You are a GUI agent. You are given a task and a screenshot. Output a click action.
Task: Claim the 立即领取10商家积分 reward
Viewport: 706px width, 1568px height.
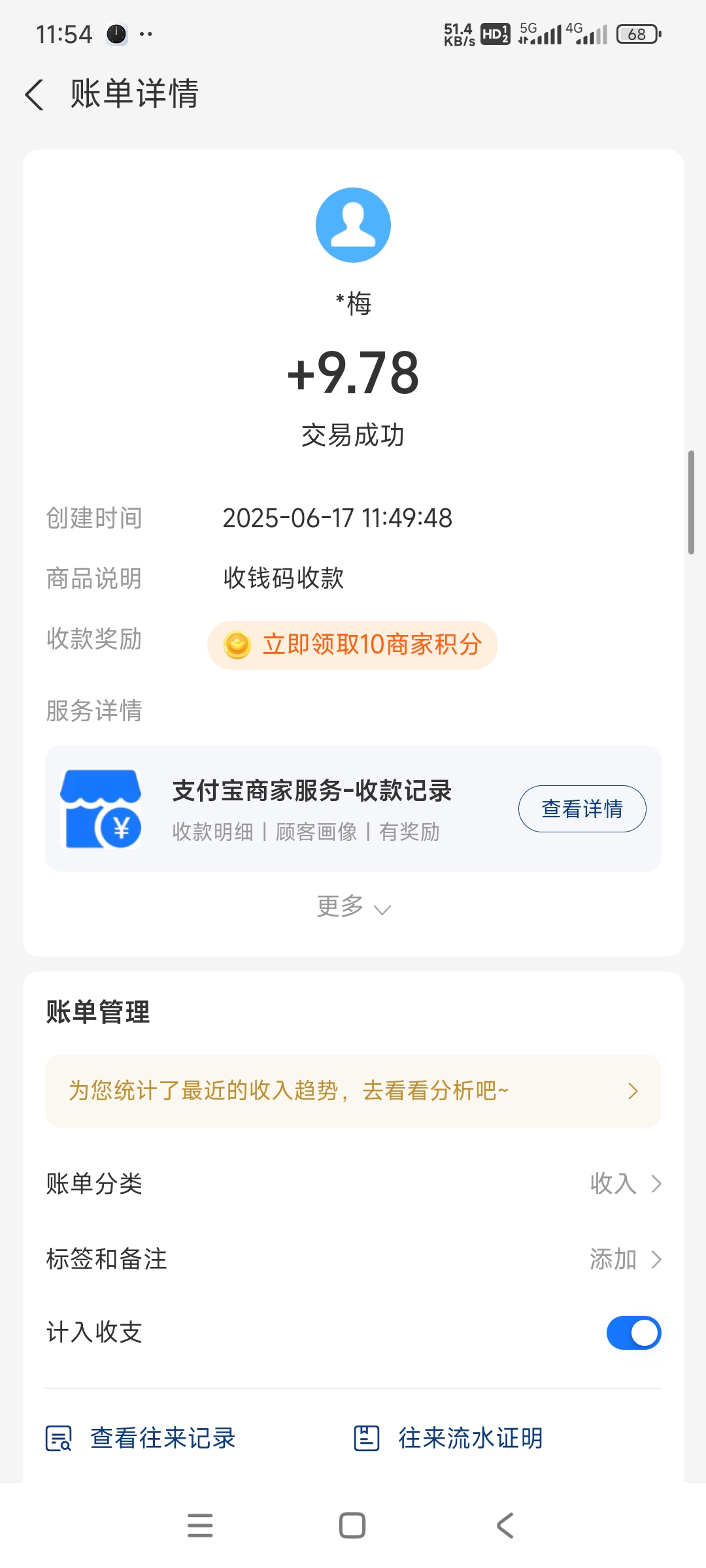click(x=352, y=645)
